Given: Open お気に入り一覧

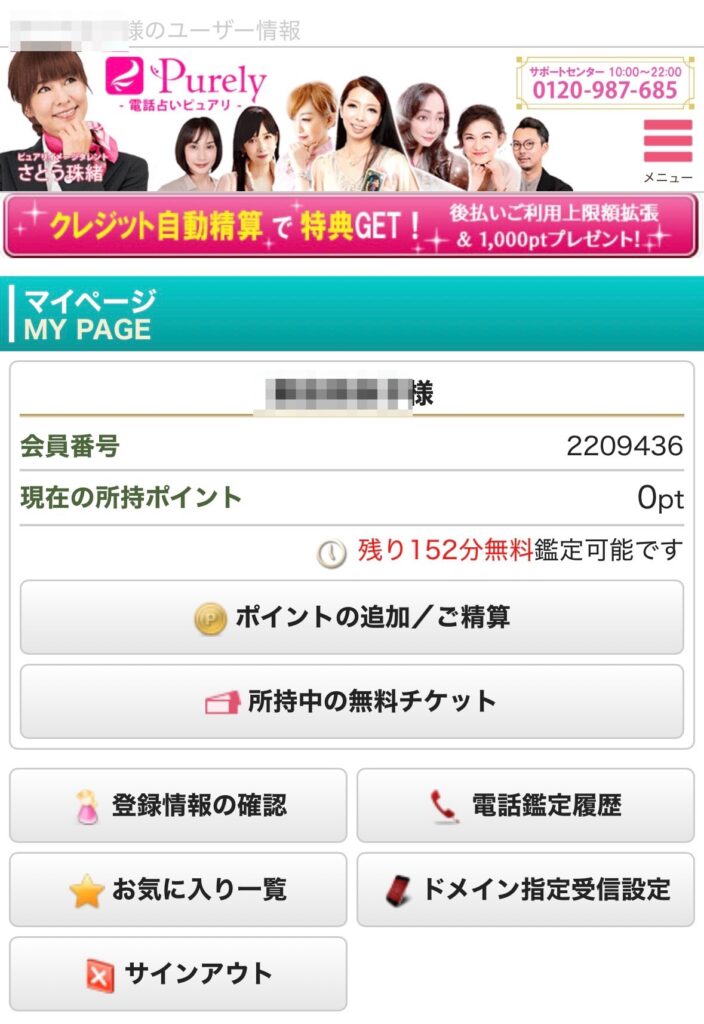Looking at the screenshot, I should (178, 889).
